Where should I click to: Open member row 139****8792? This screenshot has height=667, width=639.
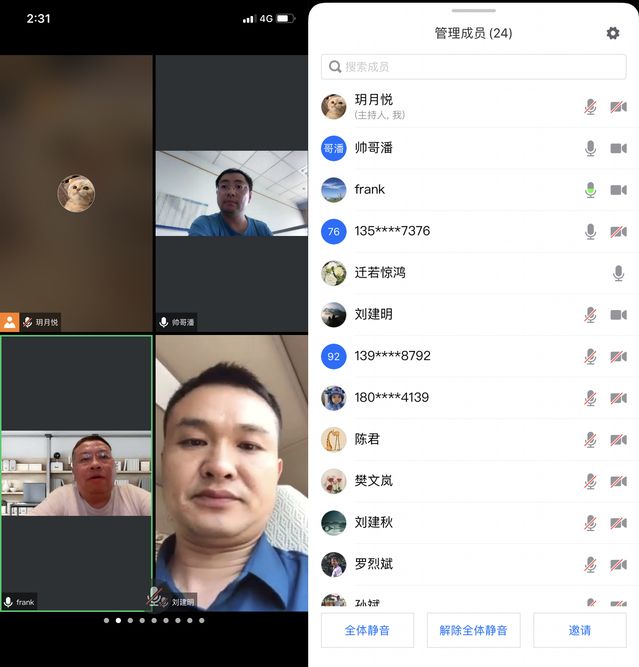450,356
